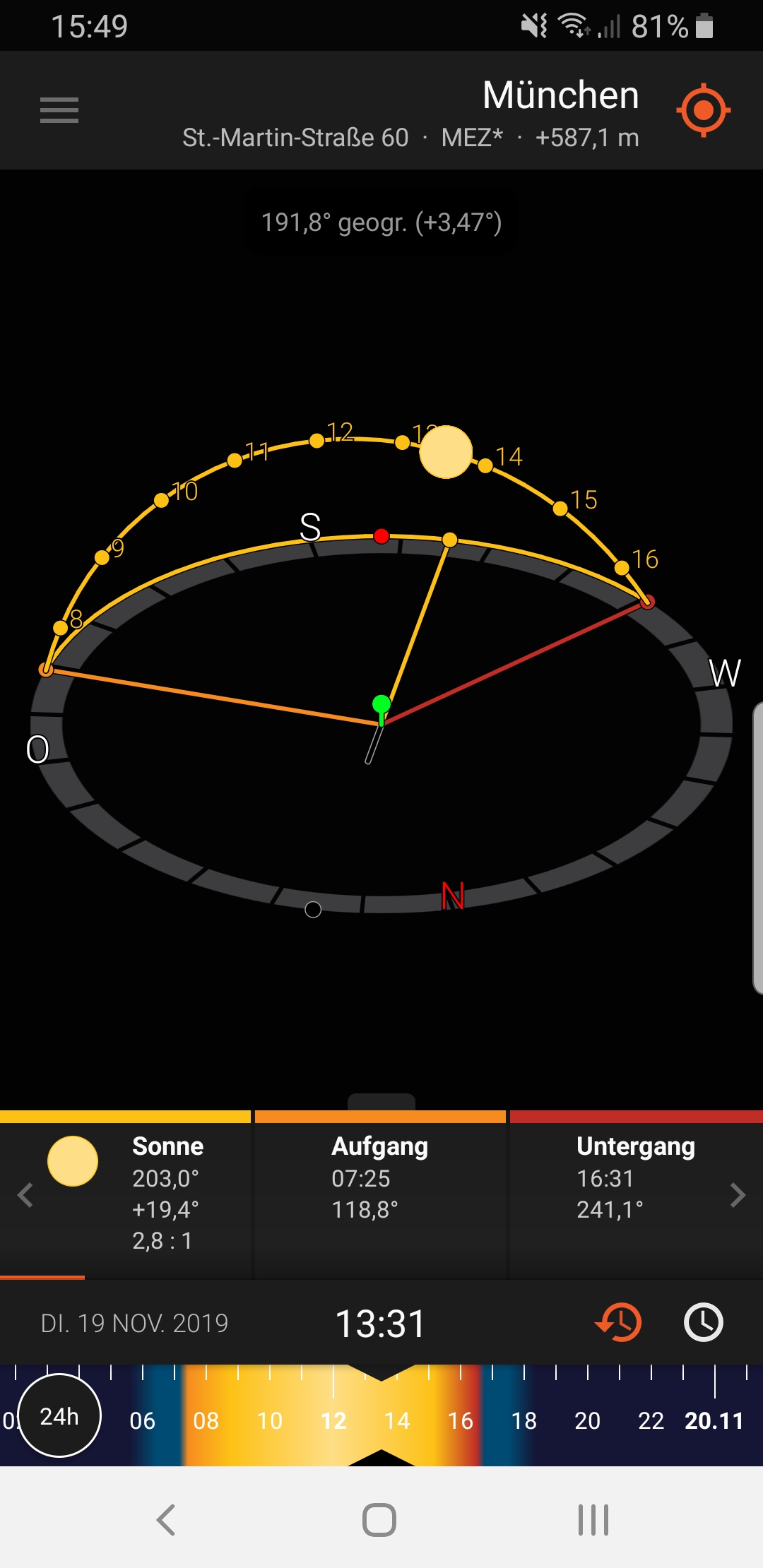Image resolution: width=763 pixels, height=1568 pixels.
Task: Navigate back with system back button
Action: 167,1520
